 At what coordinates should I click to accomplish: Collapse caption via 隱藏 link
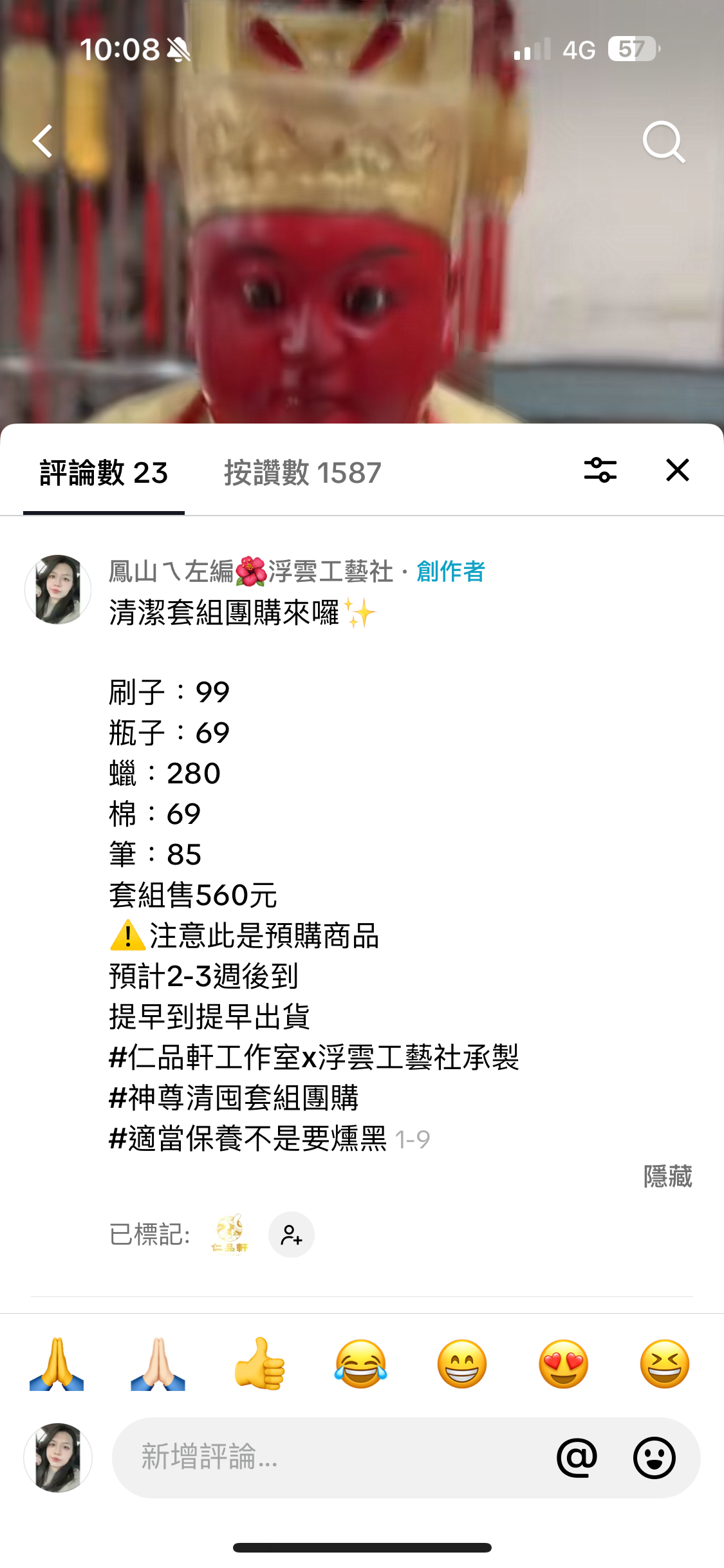coord(667,1176)
